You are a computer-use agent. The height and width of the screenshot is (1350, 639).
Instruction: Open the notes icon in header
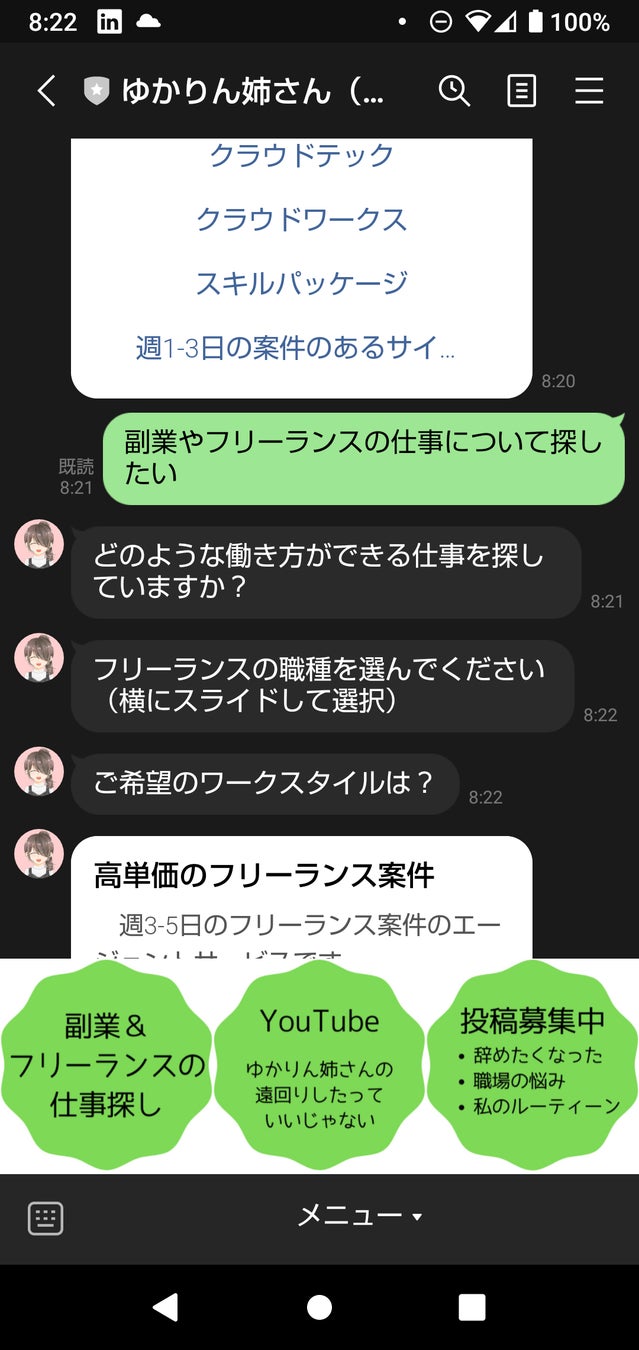pyautogui.click(x=521, y=91)
